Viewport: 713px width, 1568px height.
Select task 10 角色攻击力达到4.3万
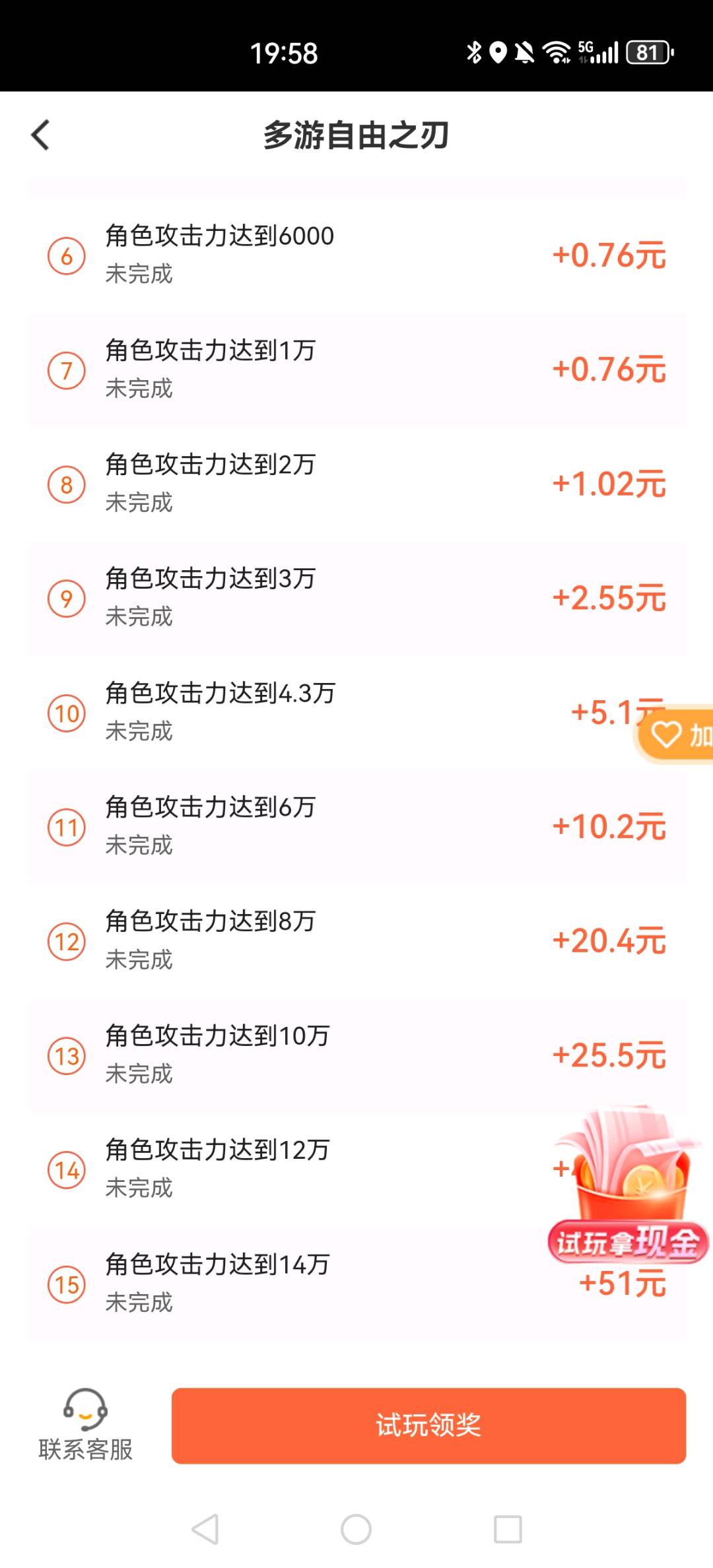coord(264,711)
